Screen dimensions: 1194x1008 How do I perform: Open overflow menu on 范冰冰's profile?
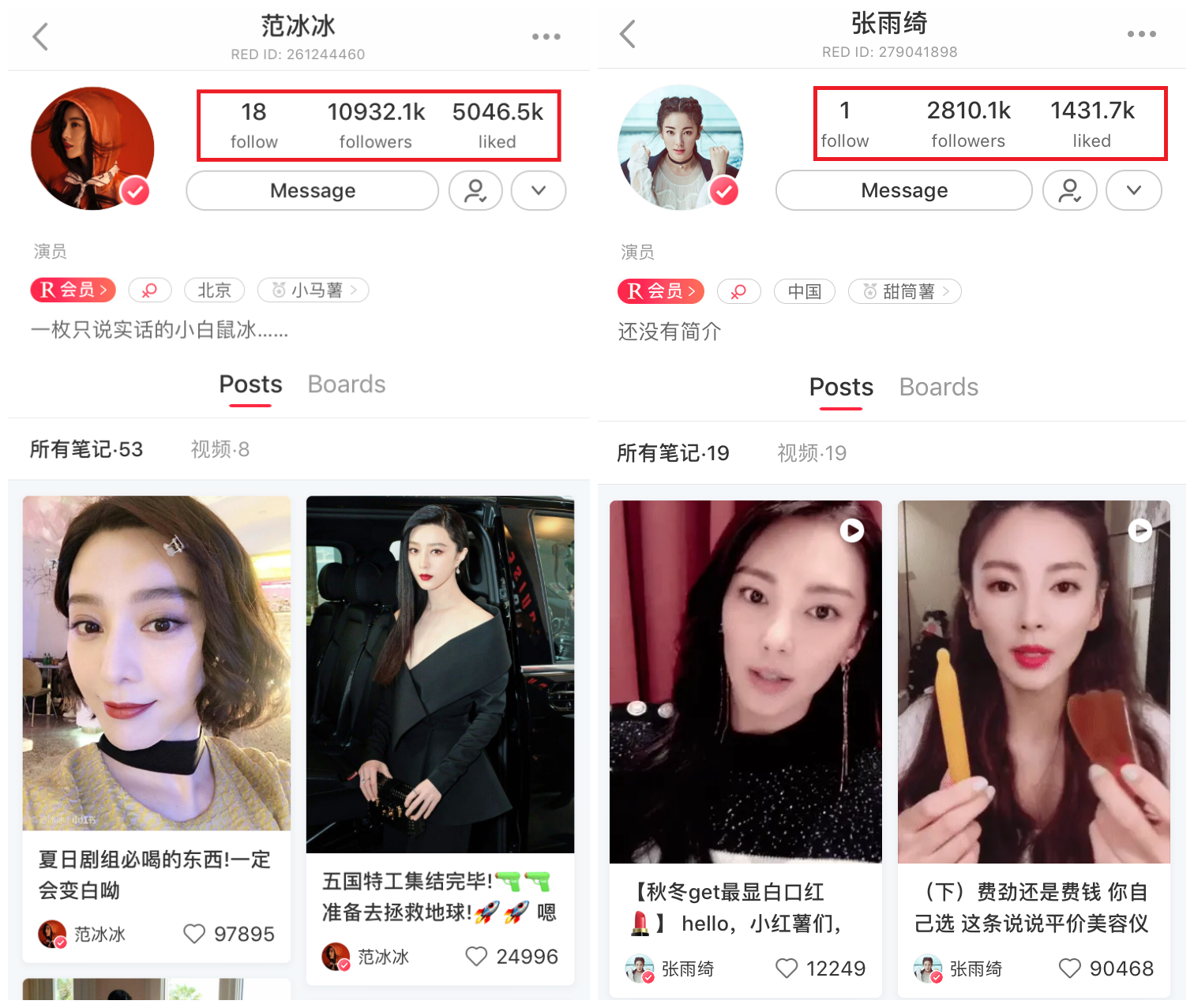[x=546, y=36]
